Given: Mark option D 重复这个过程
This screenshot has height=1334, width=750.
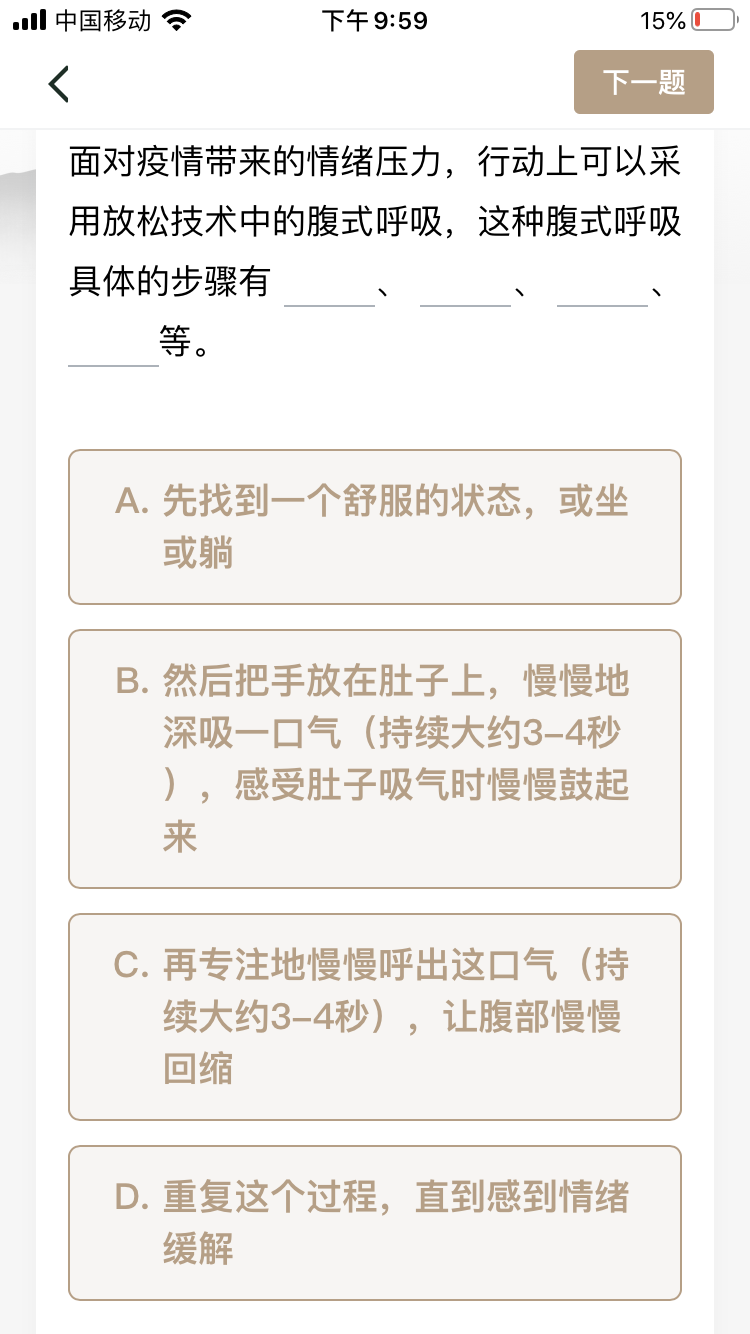Looking at the screenshot, I should 374,1222.
